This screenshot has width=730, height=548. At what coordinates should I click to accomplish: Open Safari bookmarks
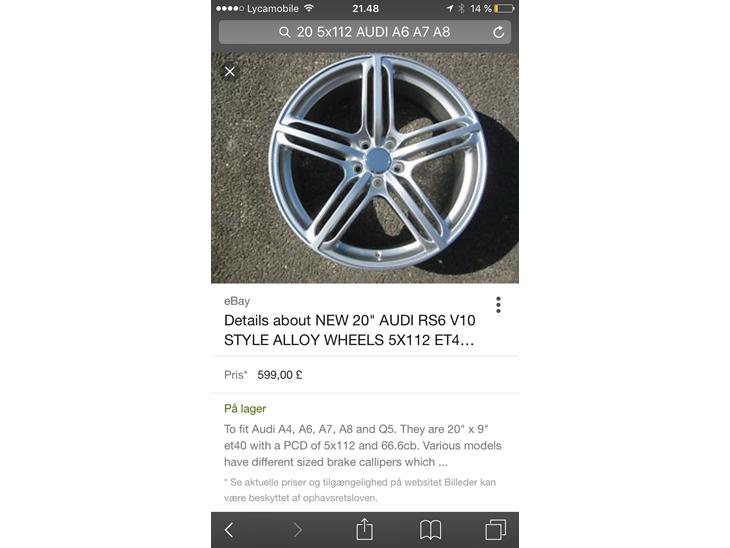coord(430,530)
